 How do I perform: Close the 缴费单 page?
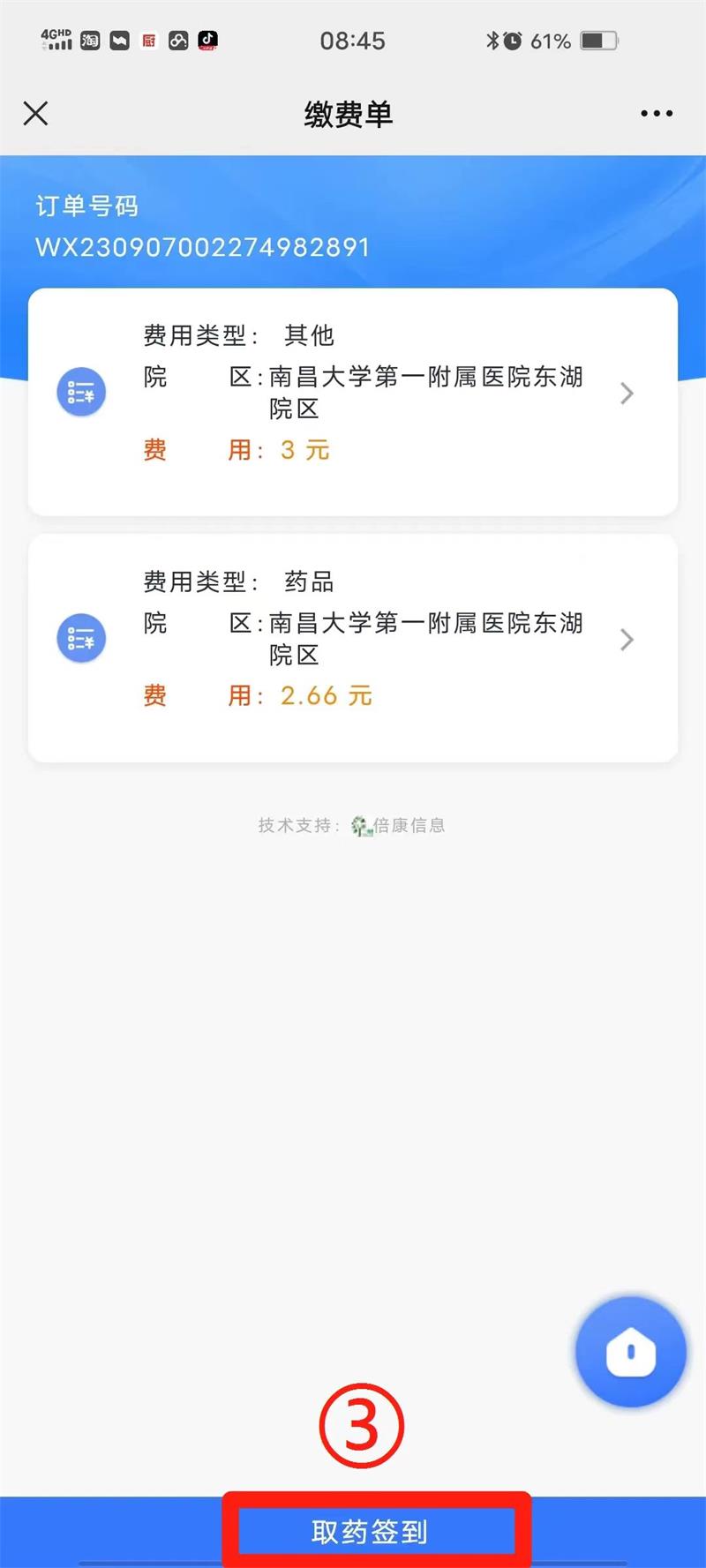coord(35,113)
